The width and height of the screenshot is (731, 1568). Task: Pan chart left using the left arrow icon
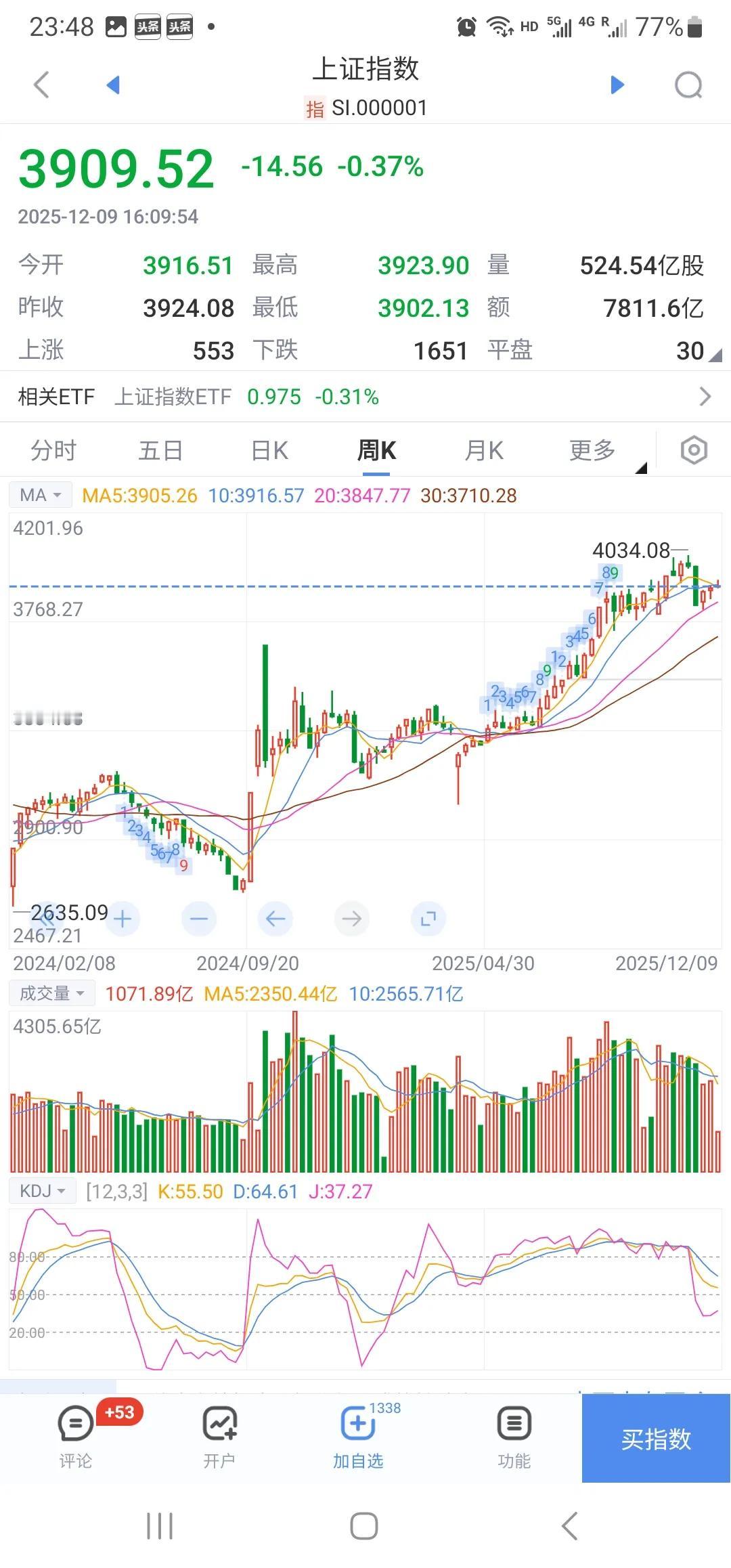tap(275, 919)
